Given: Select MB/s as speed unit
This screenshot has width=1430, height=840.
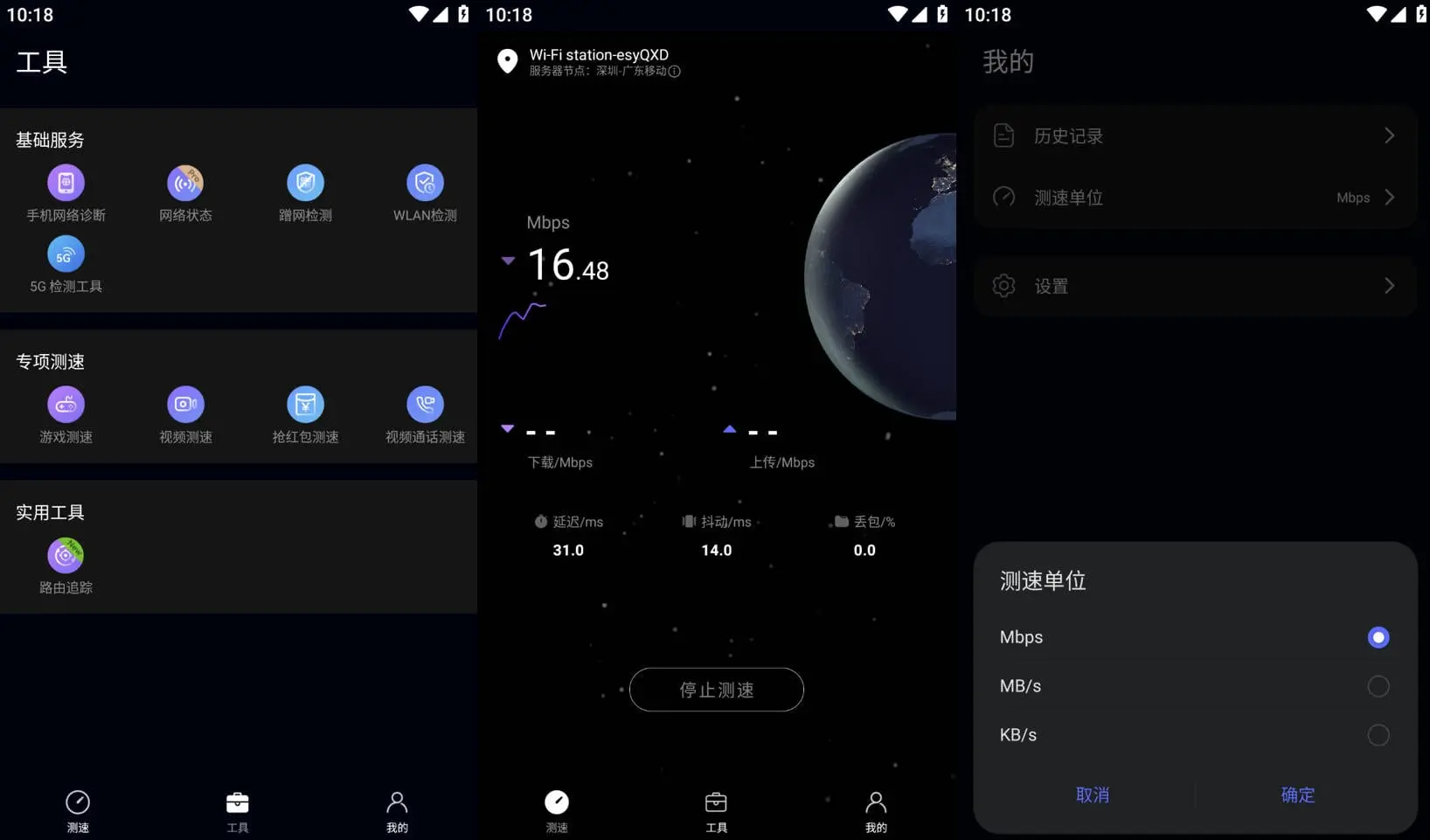Looking at the screenshot, I should pos(1378,686).
